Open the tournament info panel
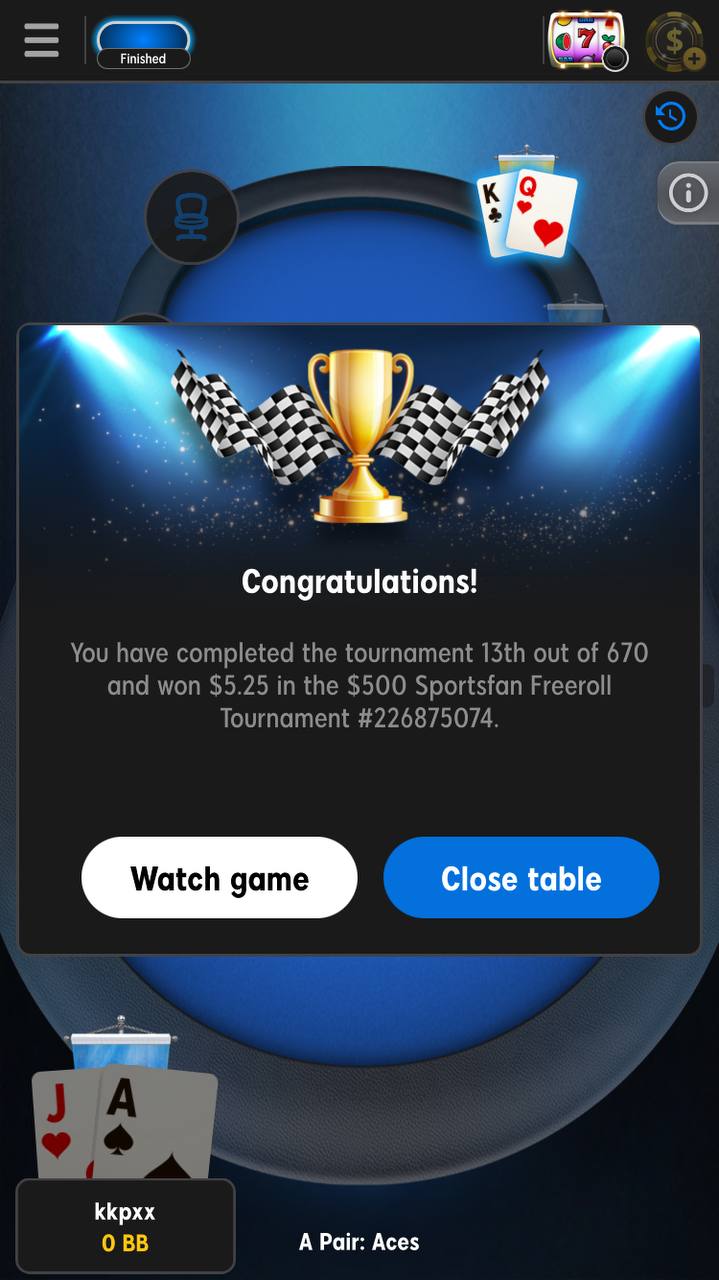 (x=689, y=193)
